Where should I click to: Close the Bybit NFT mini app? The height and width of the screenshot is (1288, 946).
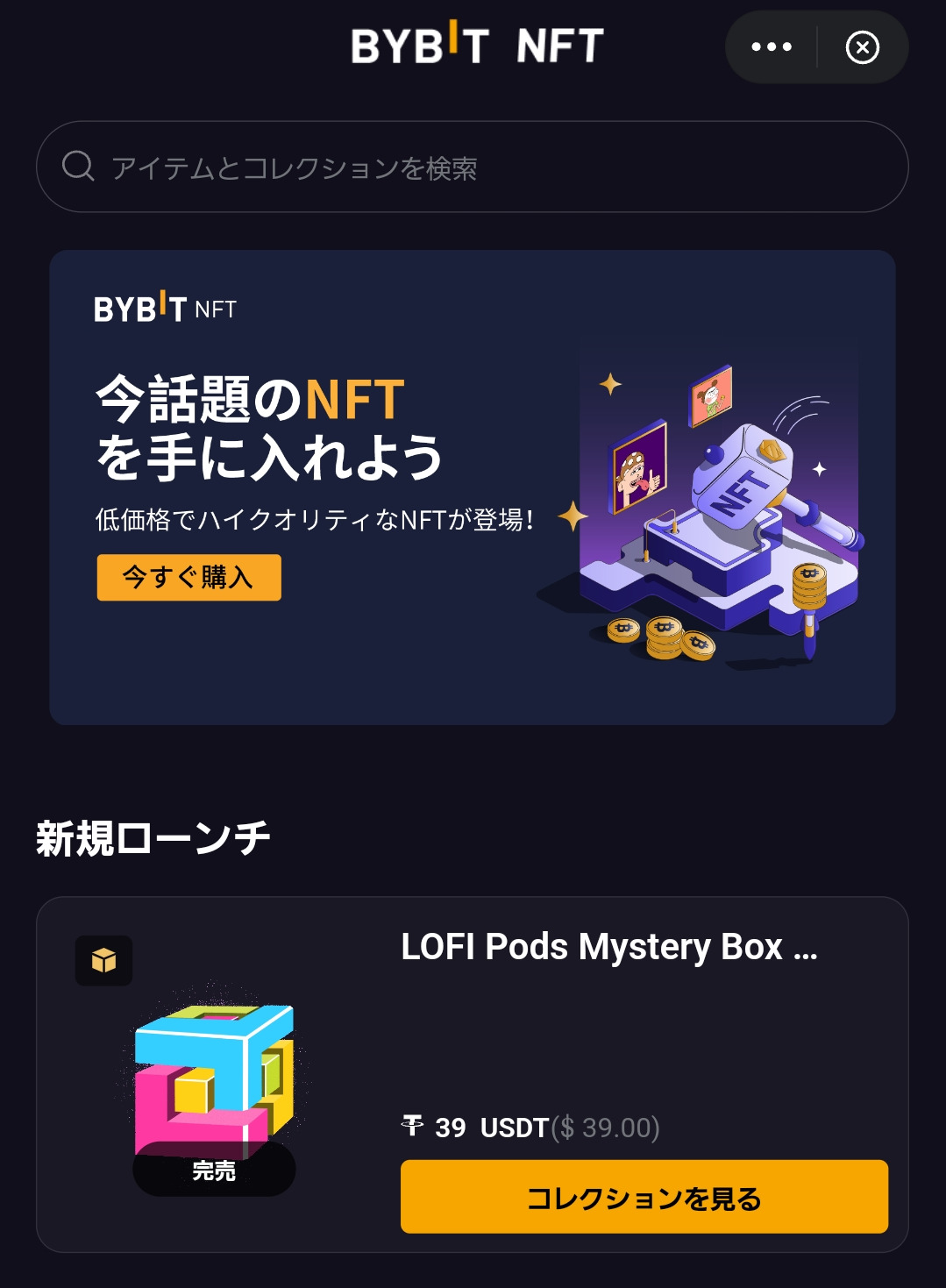point(862,47)
